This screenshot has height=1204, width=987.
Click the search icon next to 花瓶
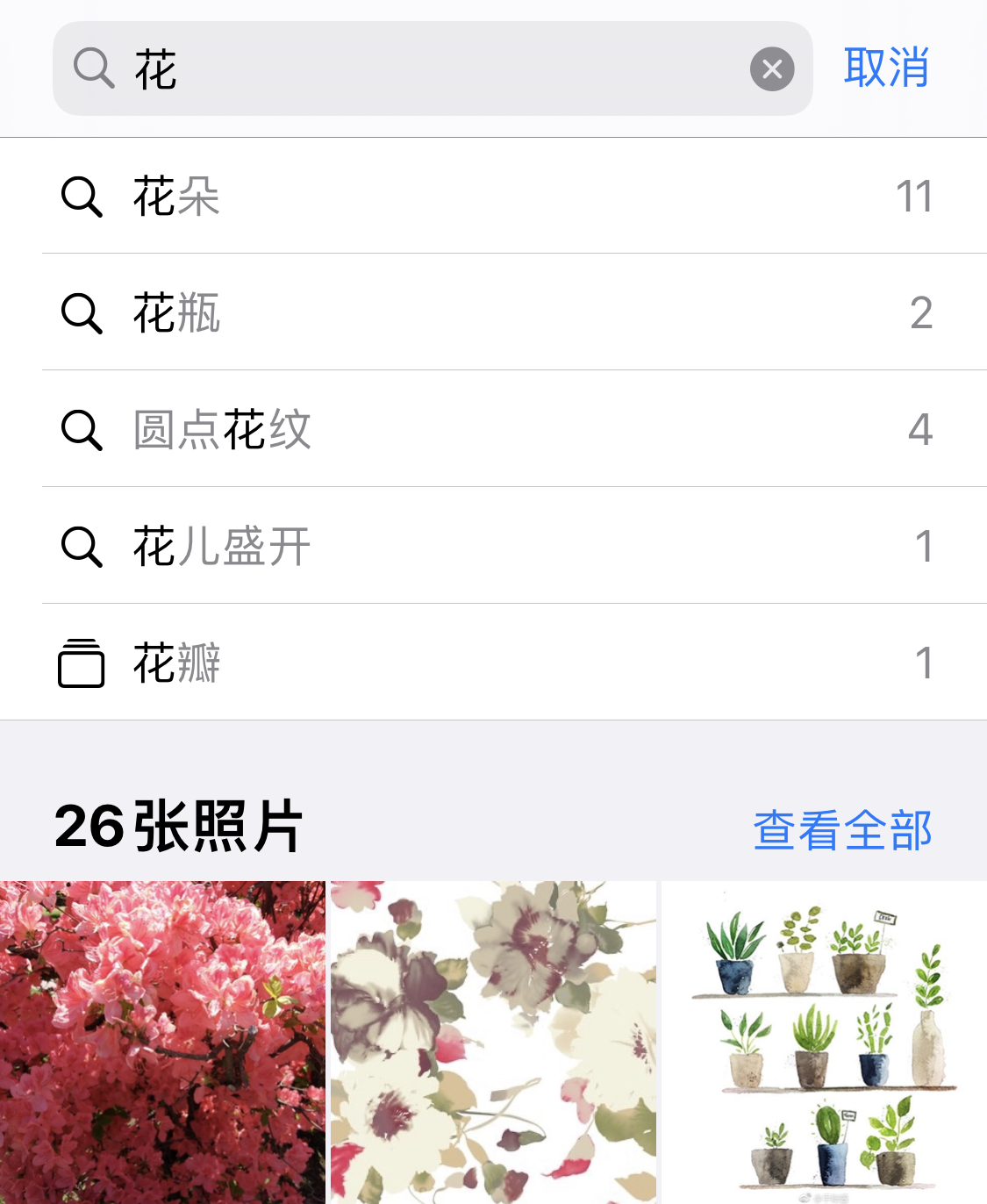point(82,312)
